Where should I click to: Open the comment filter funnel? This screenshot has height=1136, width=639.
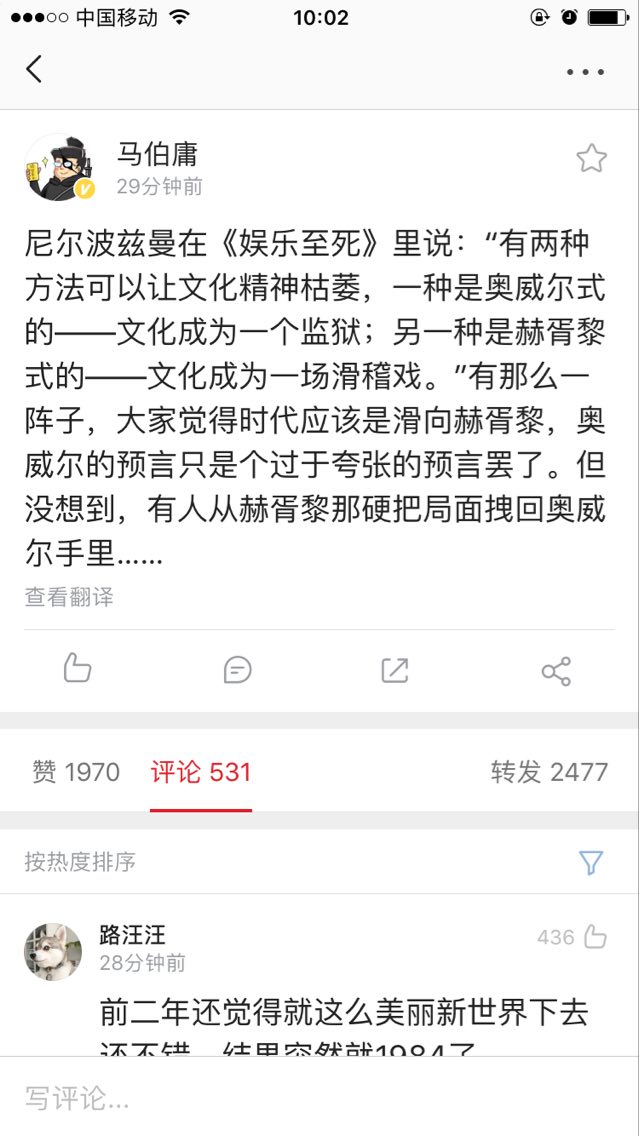[x=591, y=862]
